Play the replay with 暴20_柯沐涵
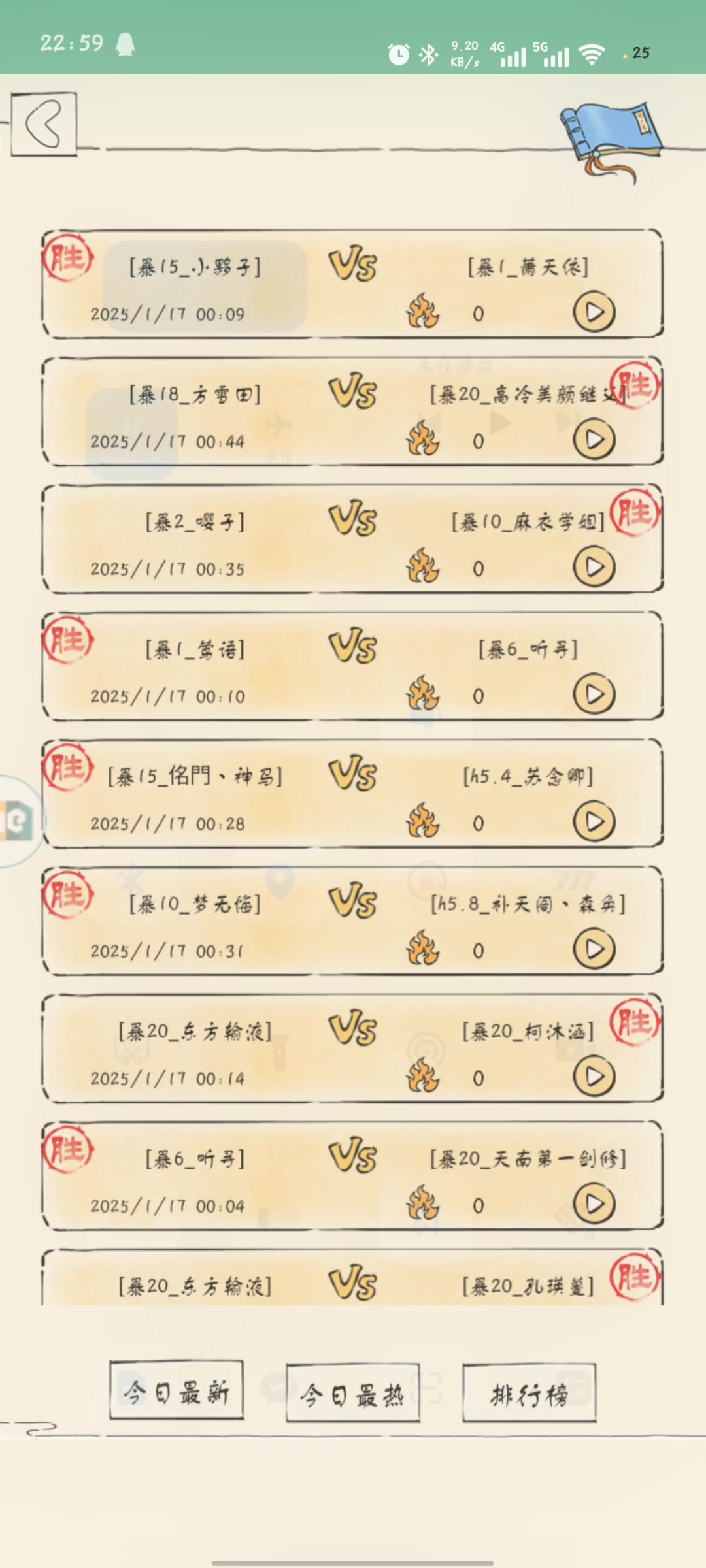The height and width of the screenshot is (1568, 706). (x=594, y=1077)
